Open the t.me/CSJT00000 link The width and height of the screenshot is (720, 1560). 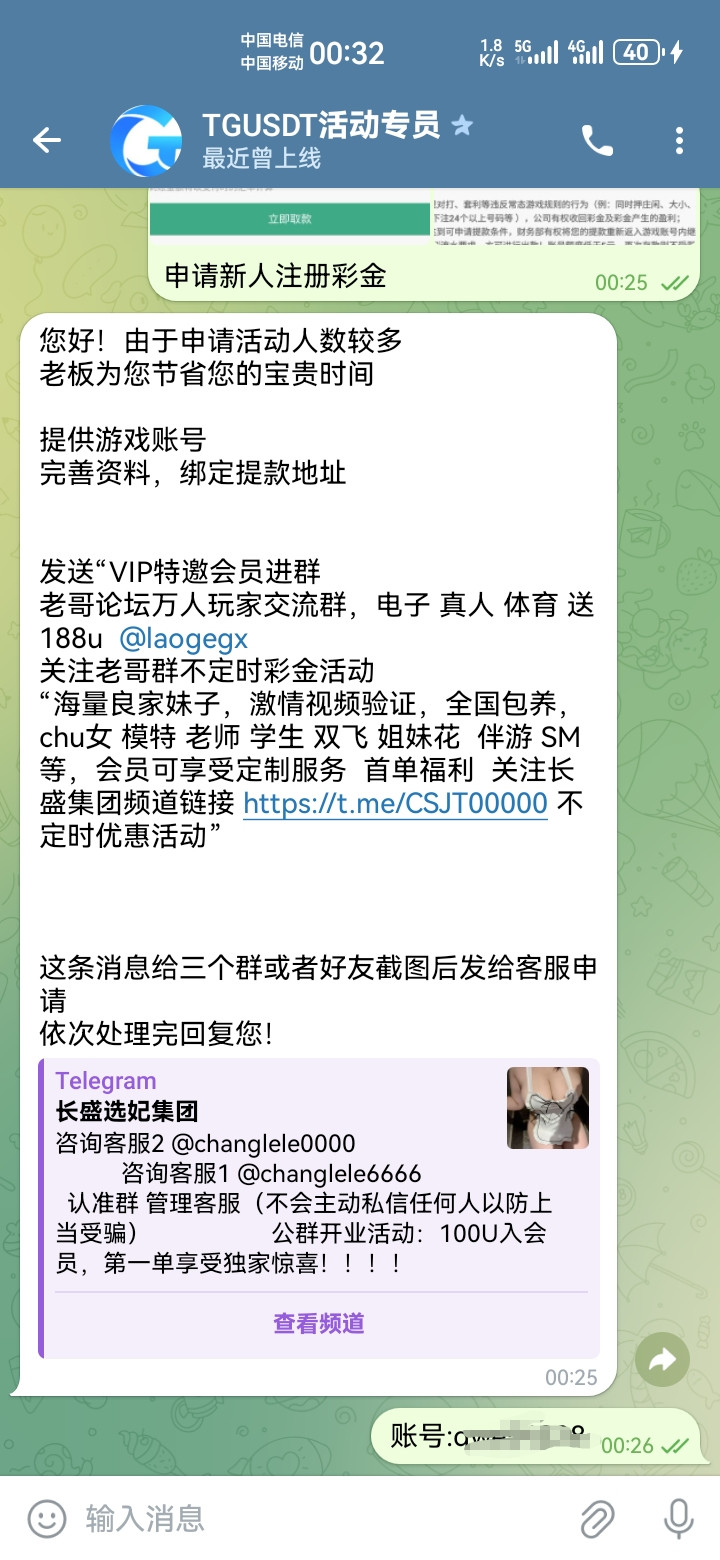[x=395, y=804]
